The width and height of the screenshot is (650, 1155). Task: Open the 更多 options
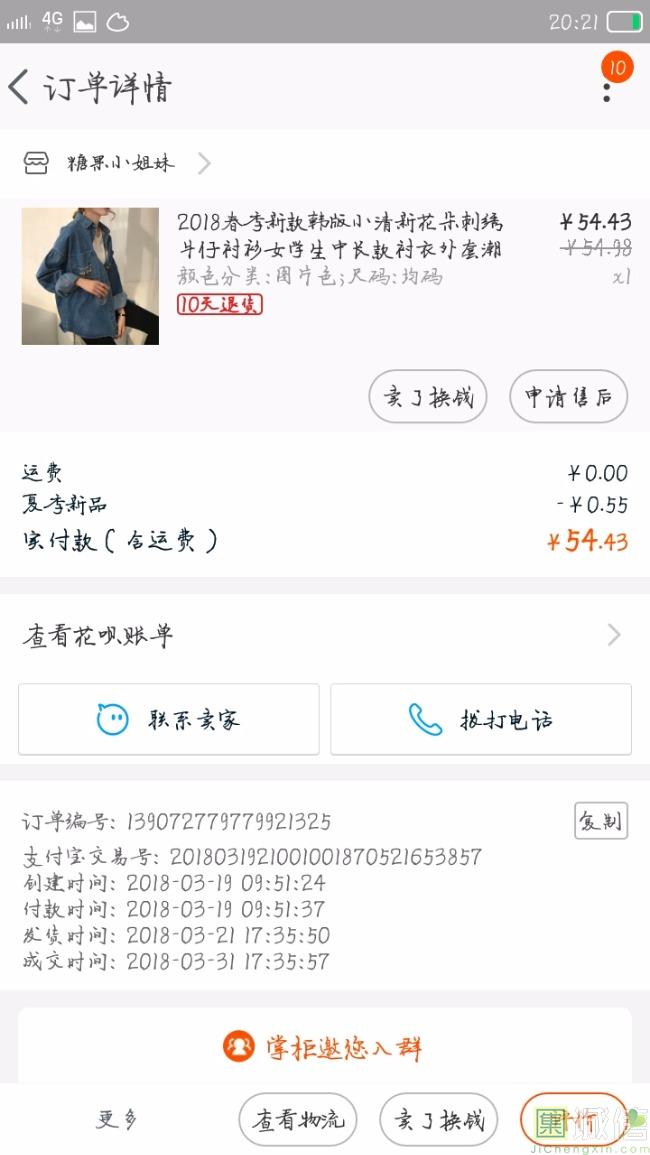[117, 1120]
